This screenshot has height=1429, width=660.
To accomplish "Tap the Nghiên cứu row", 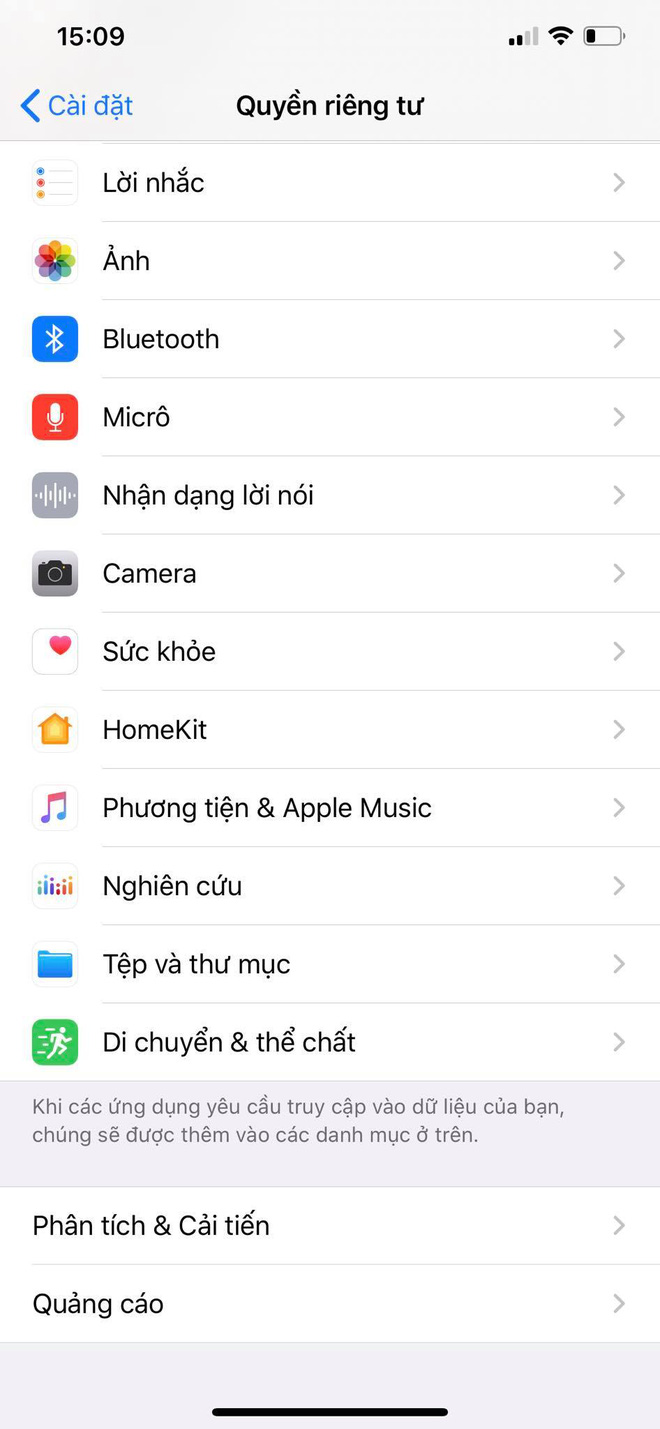I will pyautogui.click(x=330, y=886).
